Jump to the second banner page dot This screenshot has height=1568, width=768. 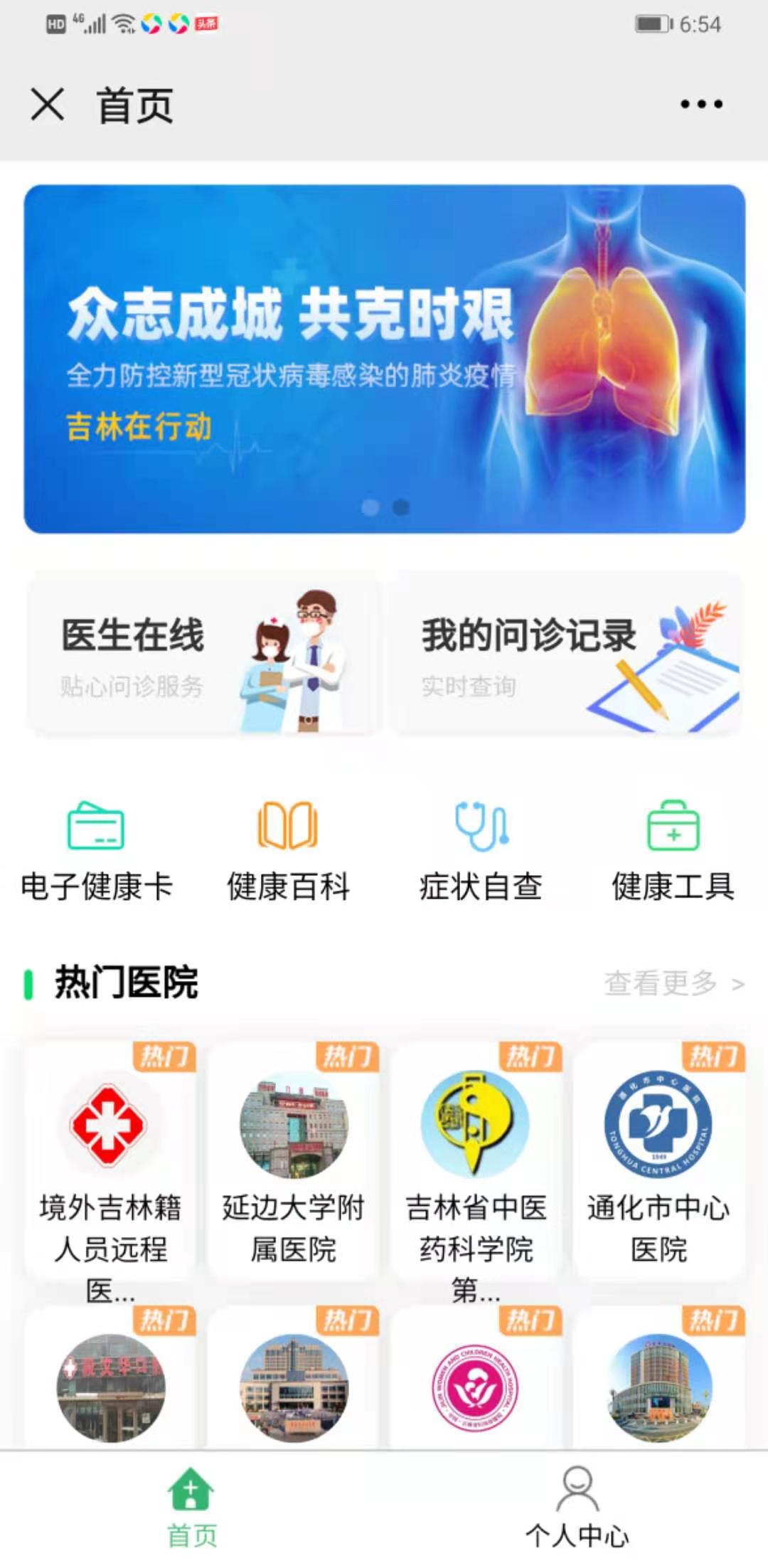click(x=401, y=507)
